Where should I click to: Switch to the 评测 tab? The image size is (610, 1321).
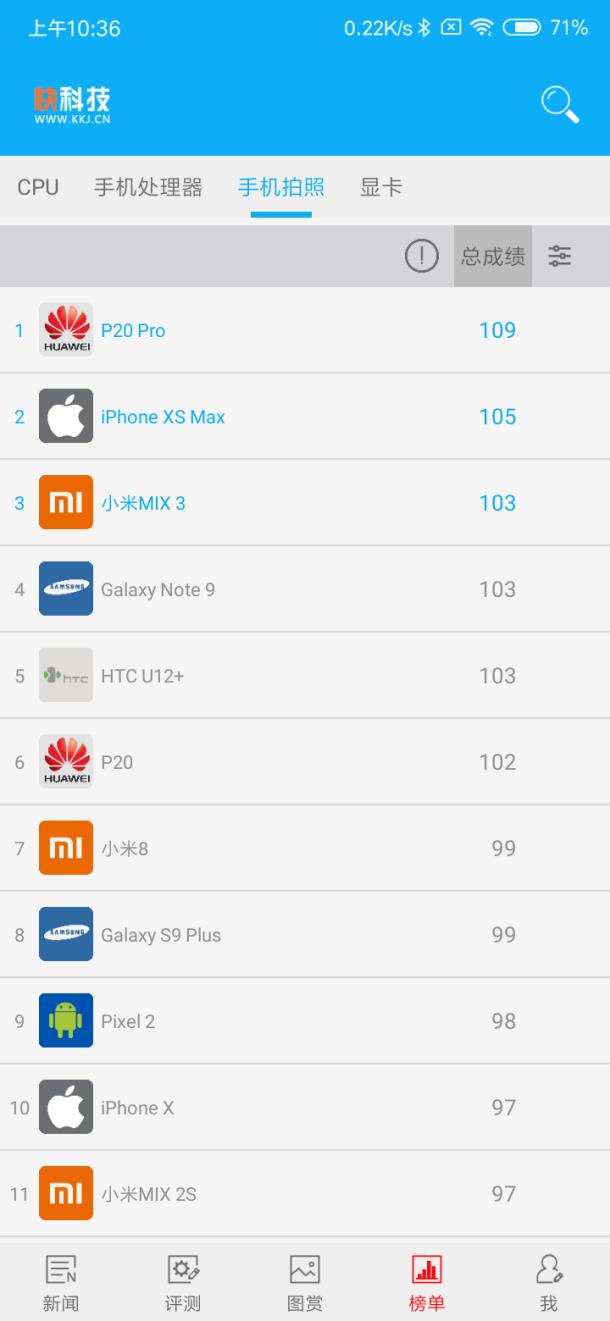click(x=183, y=1282)
